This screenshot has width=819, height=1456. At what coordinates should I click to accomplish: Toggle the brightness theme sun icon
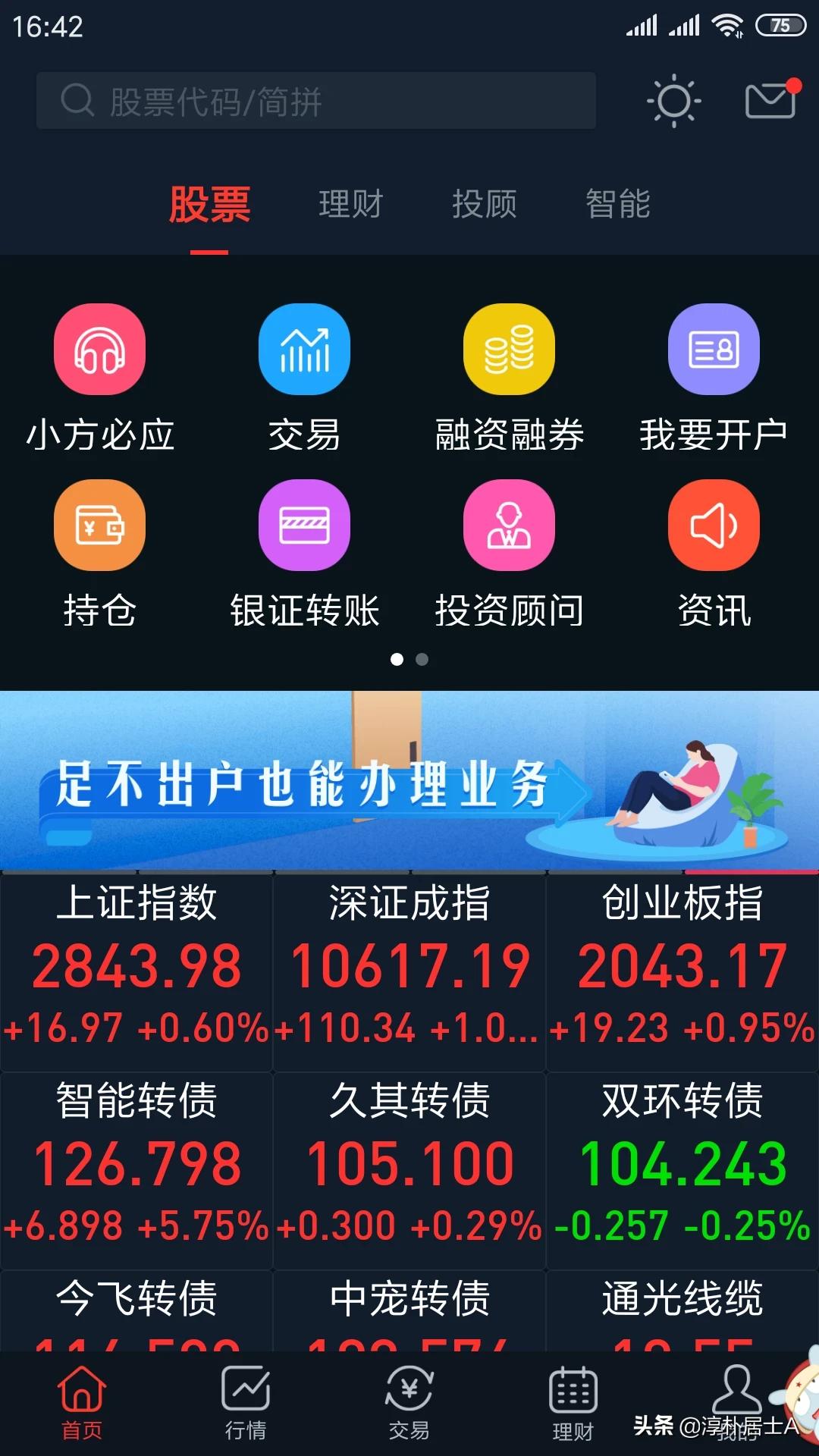coord(673,100)
